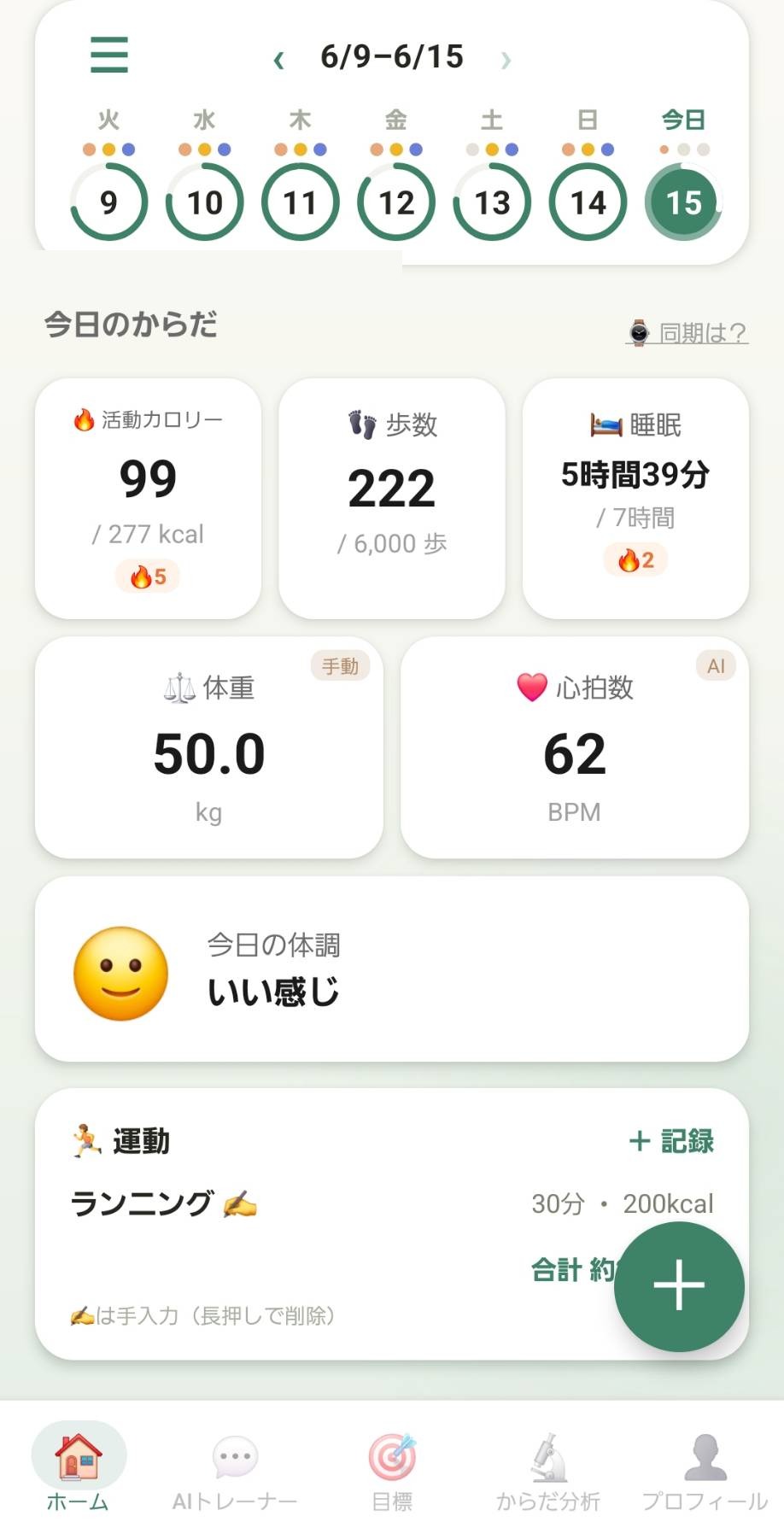Viewport: 784px width, 1522px height.
Task: Open the 睡眠 sleep card
Action: (x=635, y=499)
